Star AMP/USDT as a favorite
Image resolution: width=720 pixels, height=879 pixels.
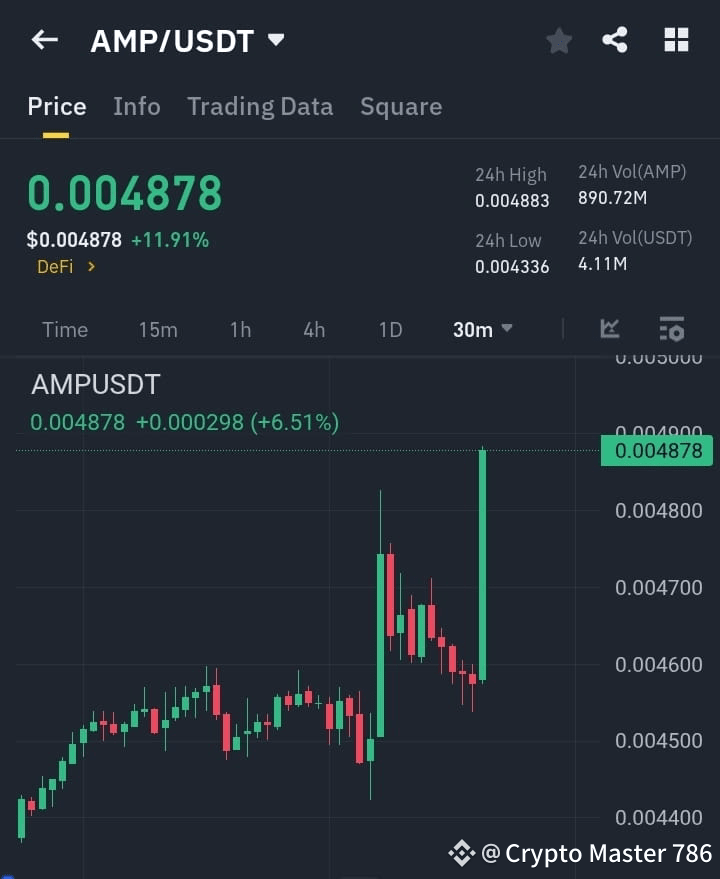pos(558,40)
